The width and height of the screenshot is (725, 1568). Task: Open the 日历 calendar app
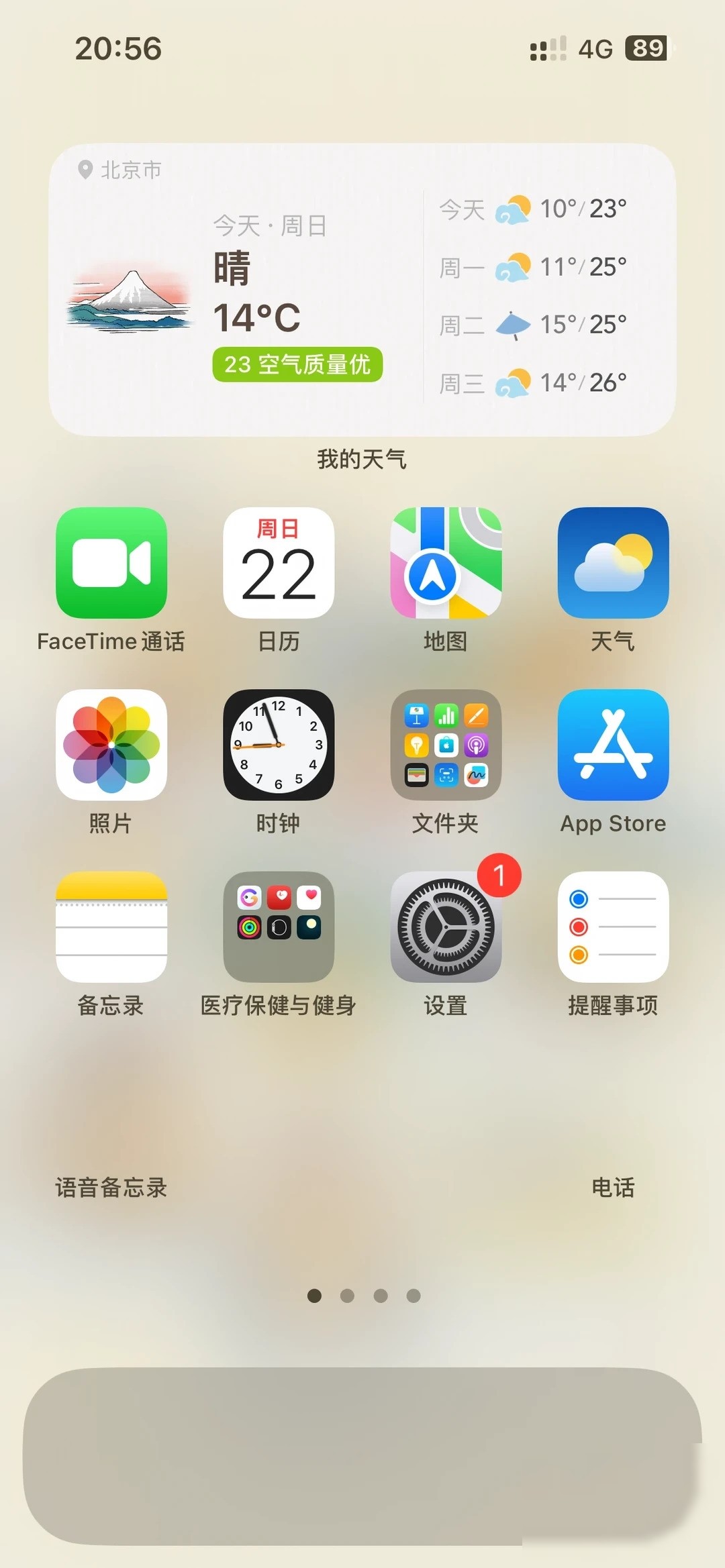[279, 563]
